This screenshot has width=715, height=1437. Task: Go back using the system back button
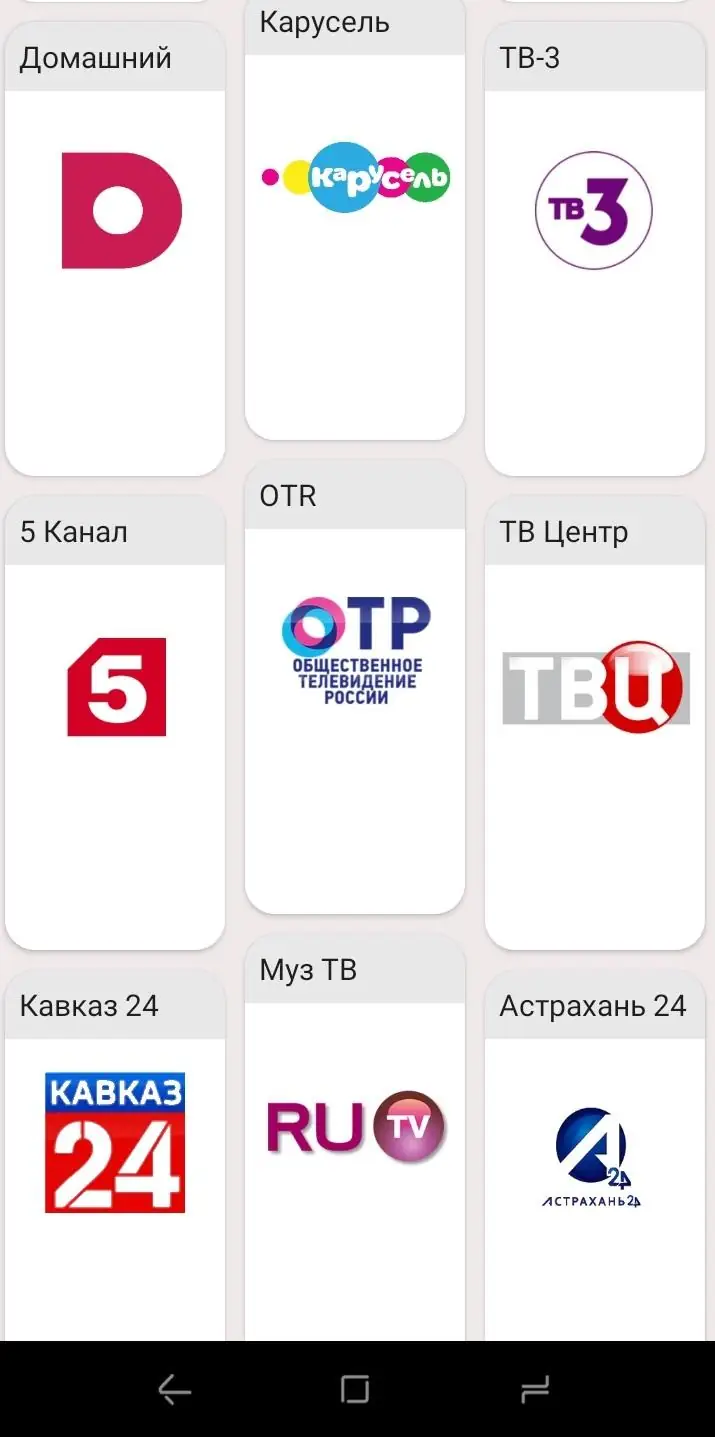coord(174,1390)
